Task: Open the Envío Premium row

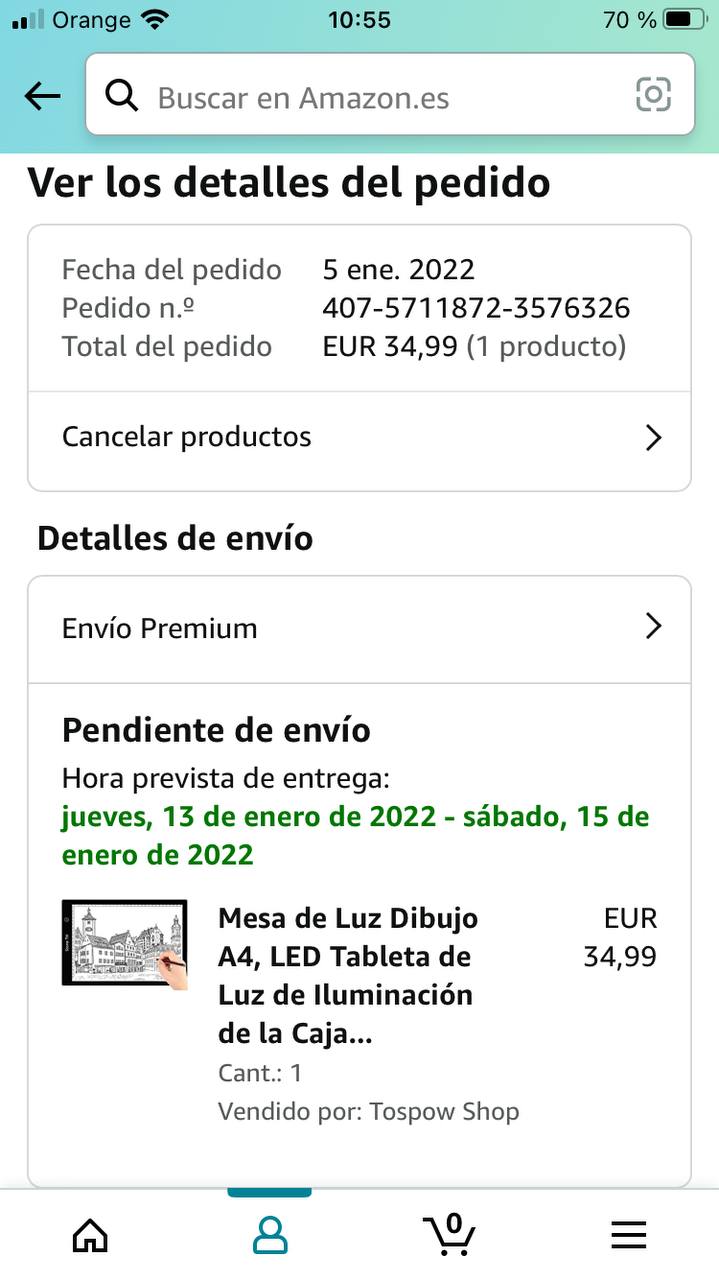Action: (358, 628)
